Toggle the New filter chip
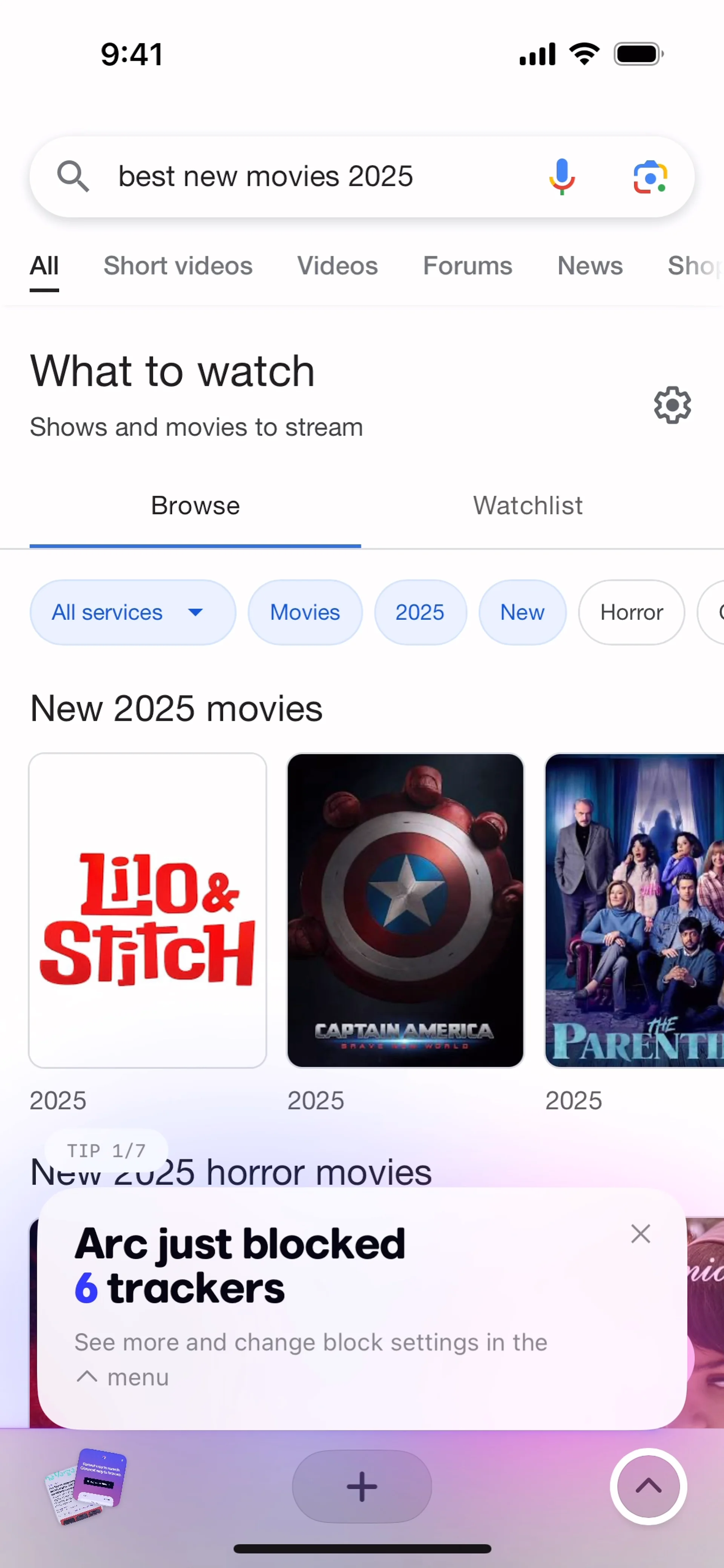Image resolution: width=724 pixels, height=1568 pixels. click(522, 612)
